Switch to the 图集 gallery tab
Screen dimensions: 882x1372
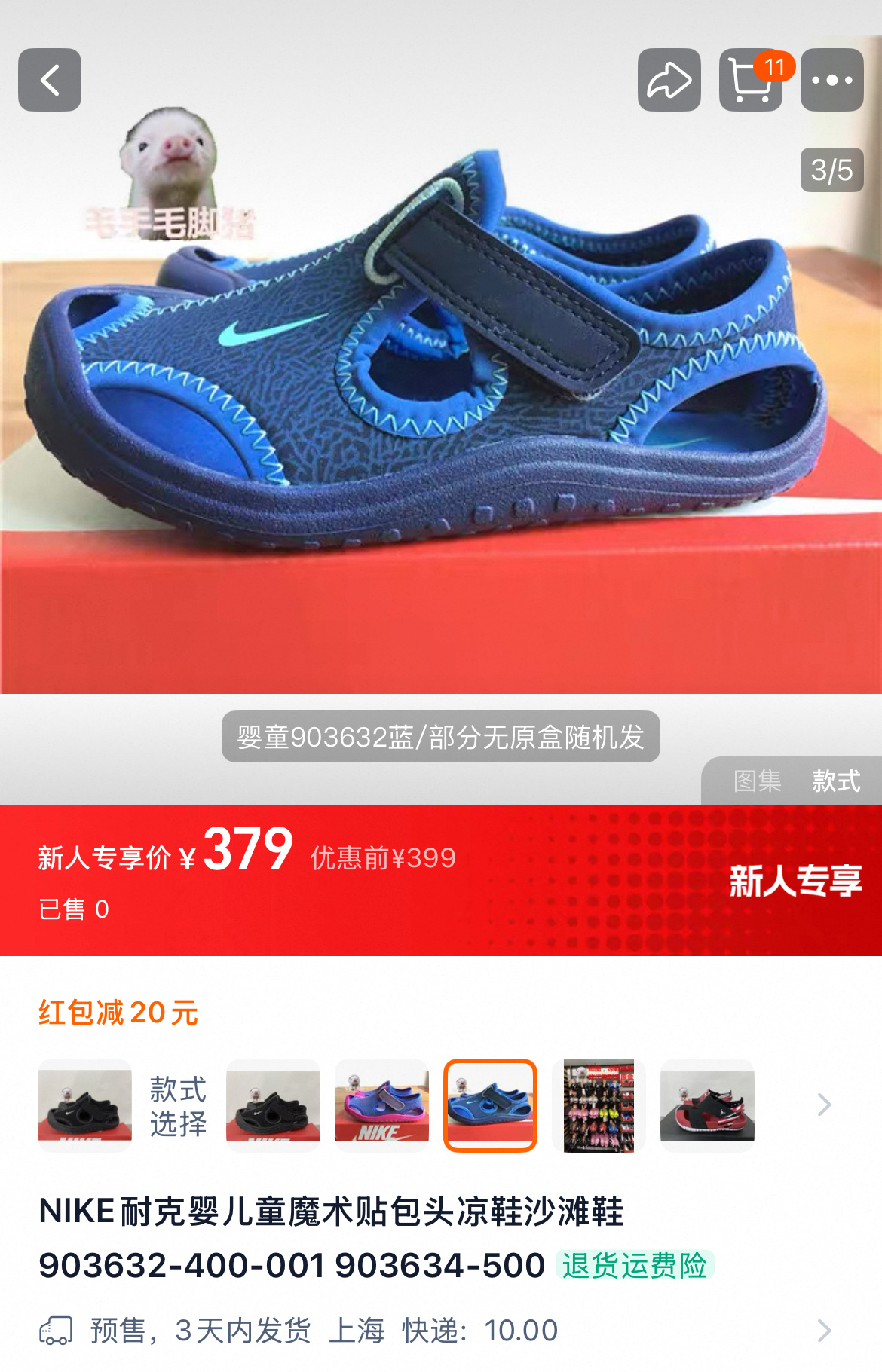pyautogui.click(x=757, y=781)
